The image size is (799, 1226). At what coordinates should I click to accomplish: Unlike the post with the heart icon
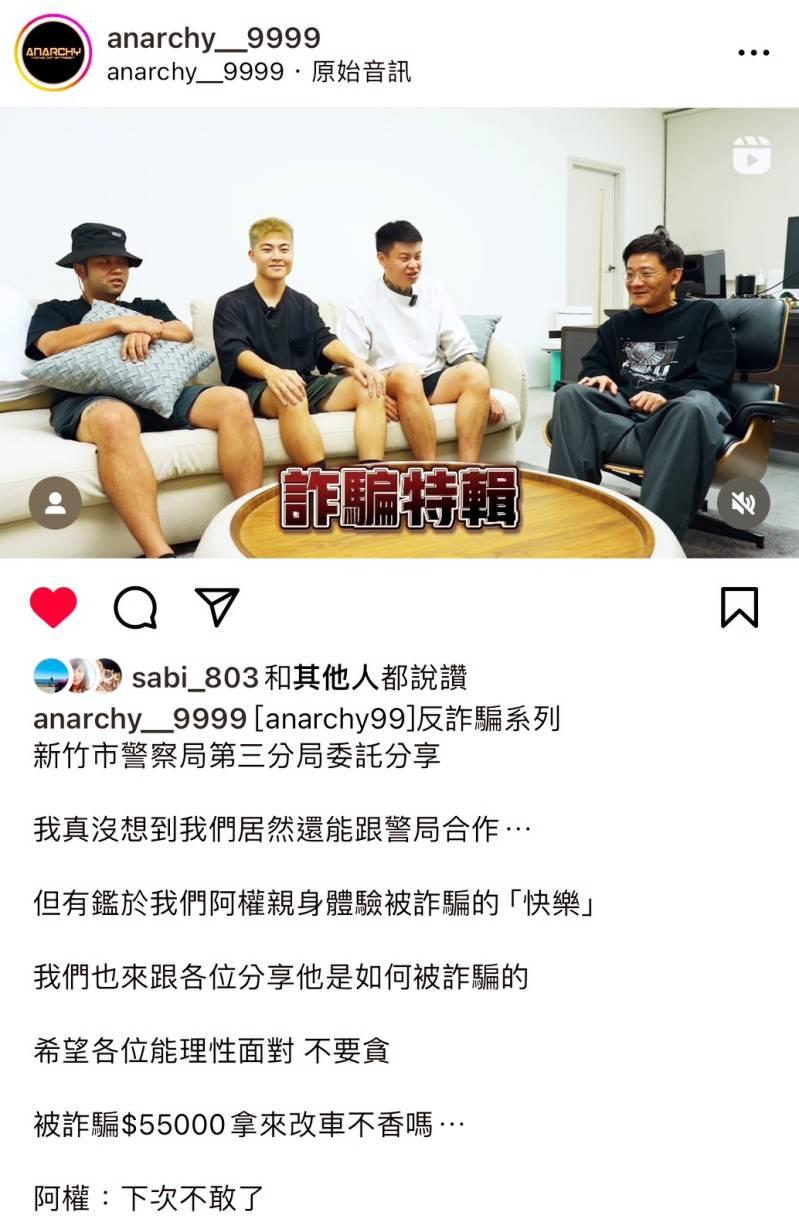[x=54, y=607]
